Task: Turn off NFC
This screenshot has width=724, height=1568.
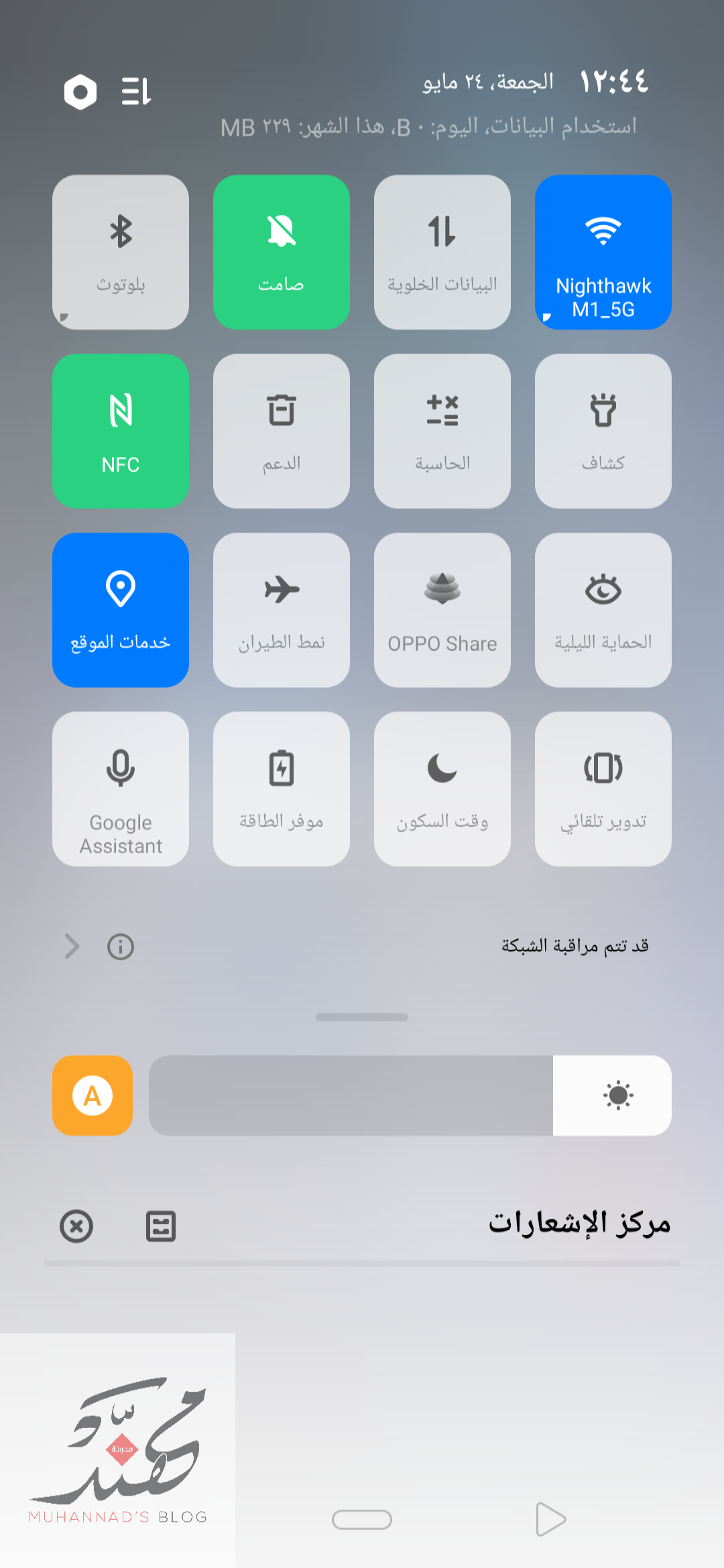Action: point(121,431)
